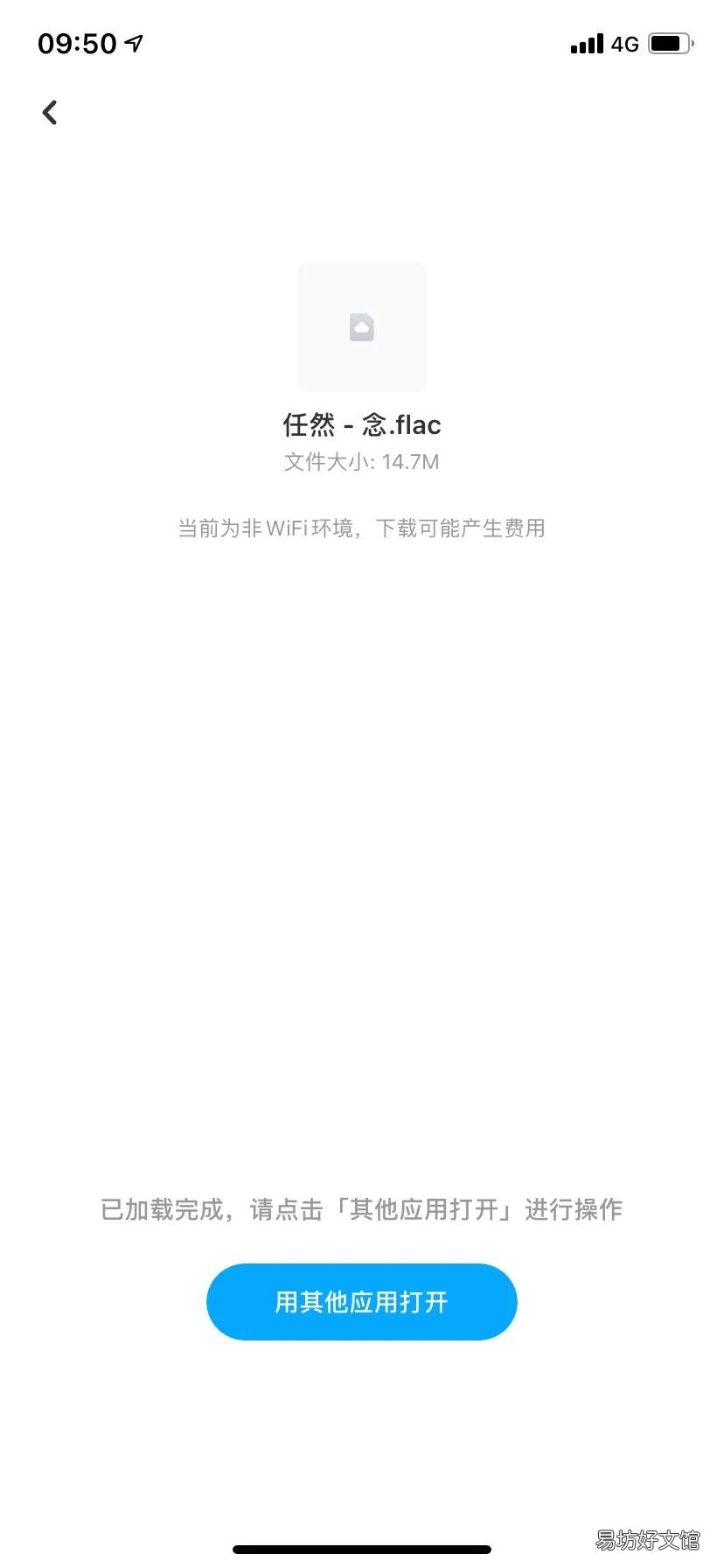This screenshot has height=1568, width=724.
Task: Tap 用其他应用打开 button
Action: [361, 1301]
